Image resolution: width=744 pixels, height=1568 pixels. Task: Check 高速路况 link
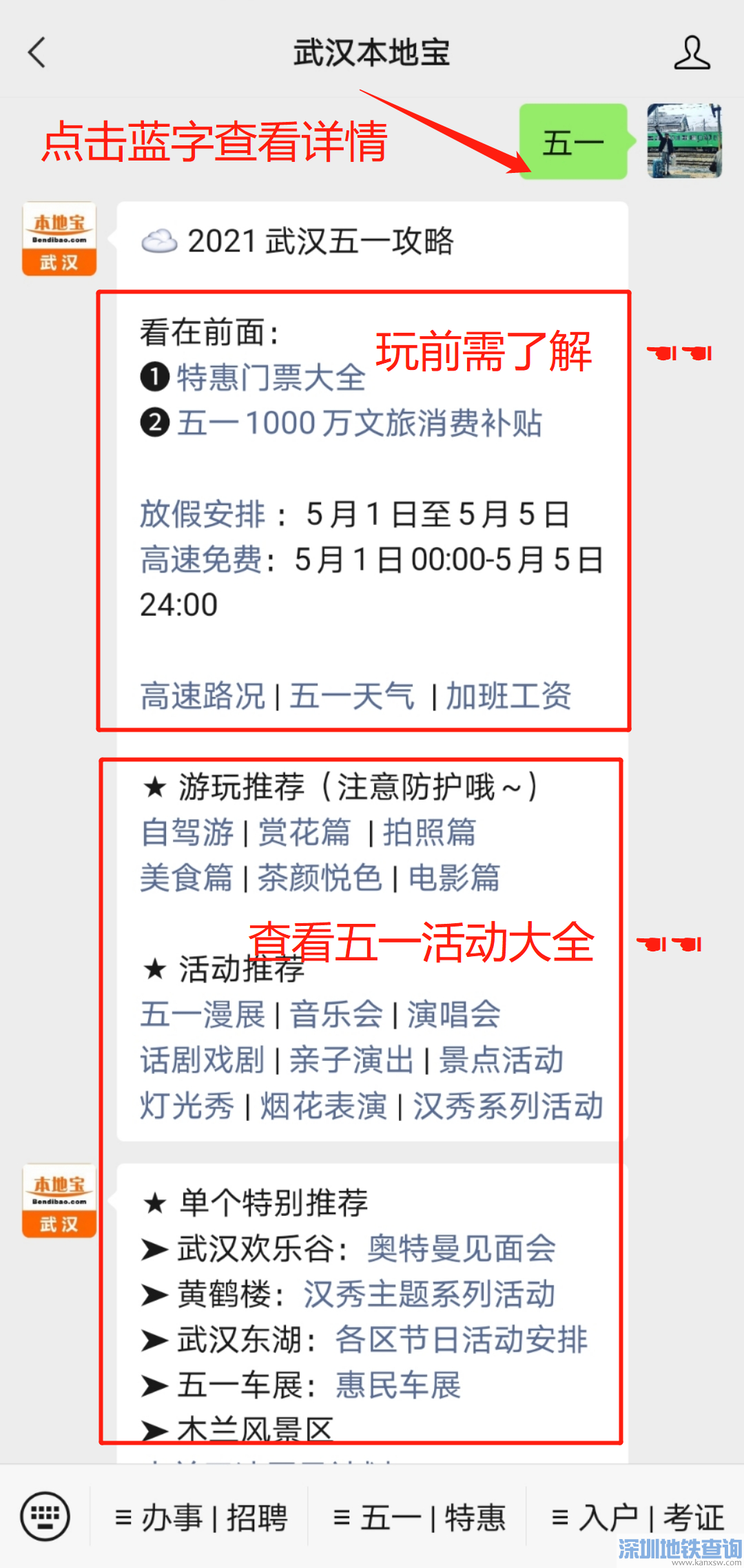203,696
